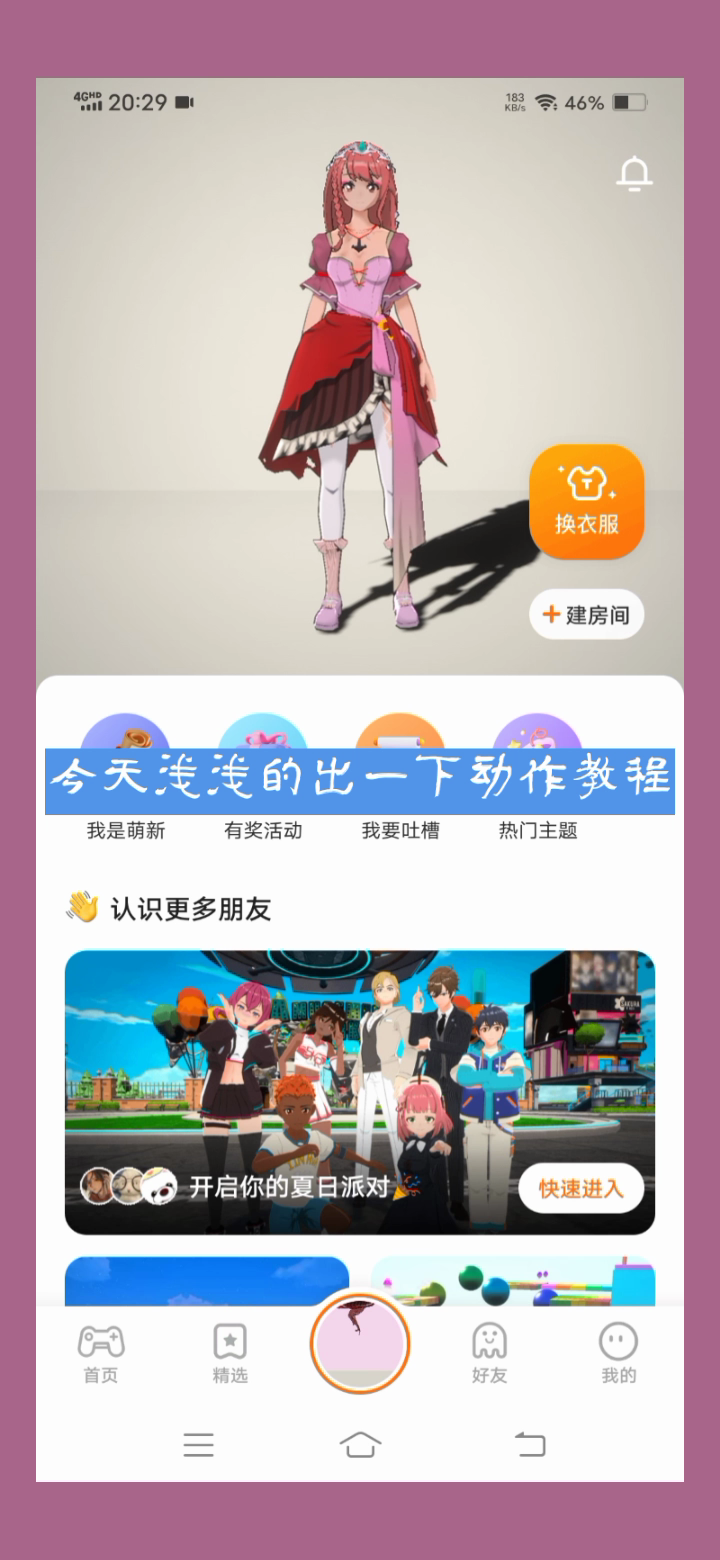Open the 开启你的夏日派对 banner card

click(x=360, y=1092)
